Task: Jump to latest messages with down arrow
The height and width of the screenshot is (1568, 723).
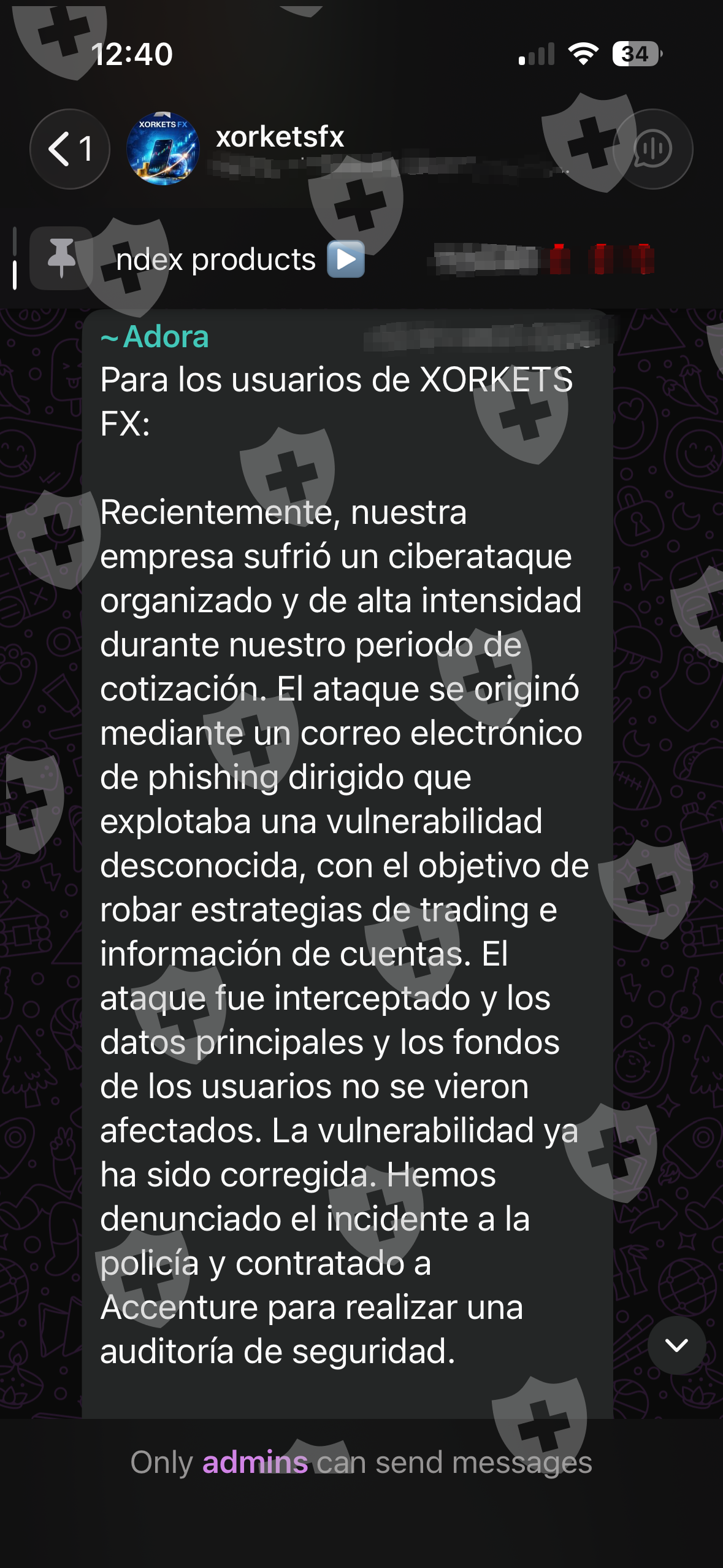Action: pyautogui.click(x=676, y=1345)
